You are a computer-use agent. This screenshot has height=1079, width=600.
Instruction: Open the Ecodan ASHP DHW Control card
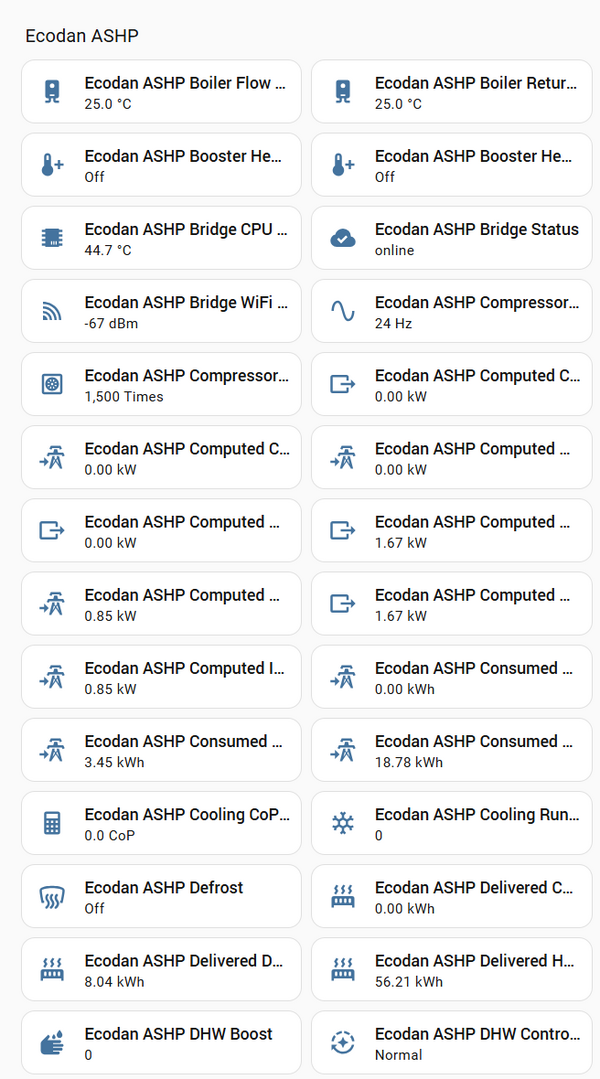point(451,1042)
